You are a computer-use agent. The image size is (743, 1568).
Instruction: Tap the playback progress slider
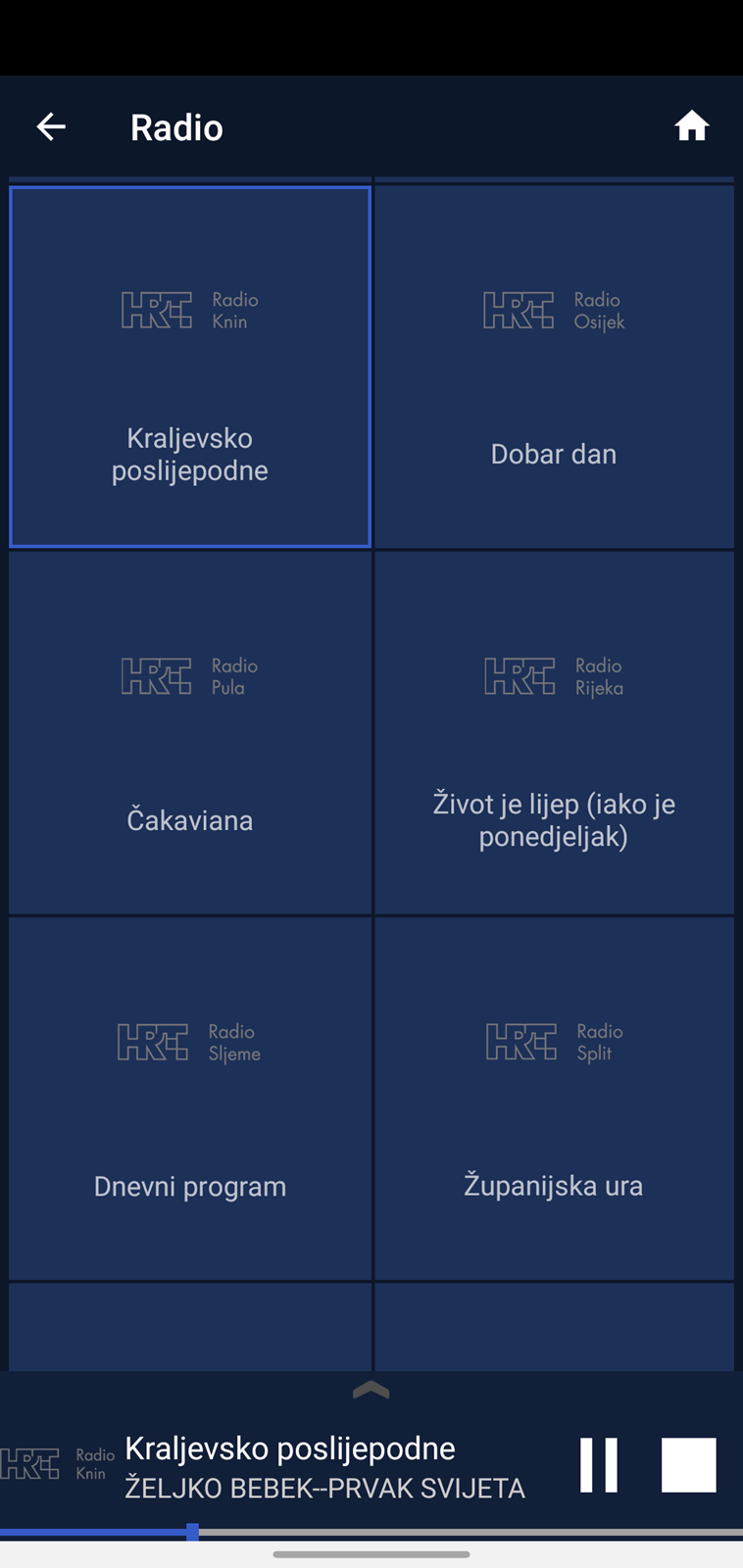click(371, 1532)
